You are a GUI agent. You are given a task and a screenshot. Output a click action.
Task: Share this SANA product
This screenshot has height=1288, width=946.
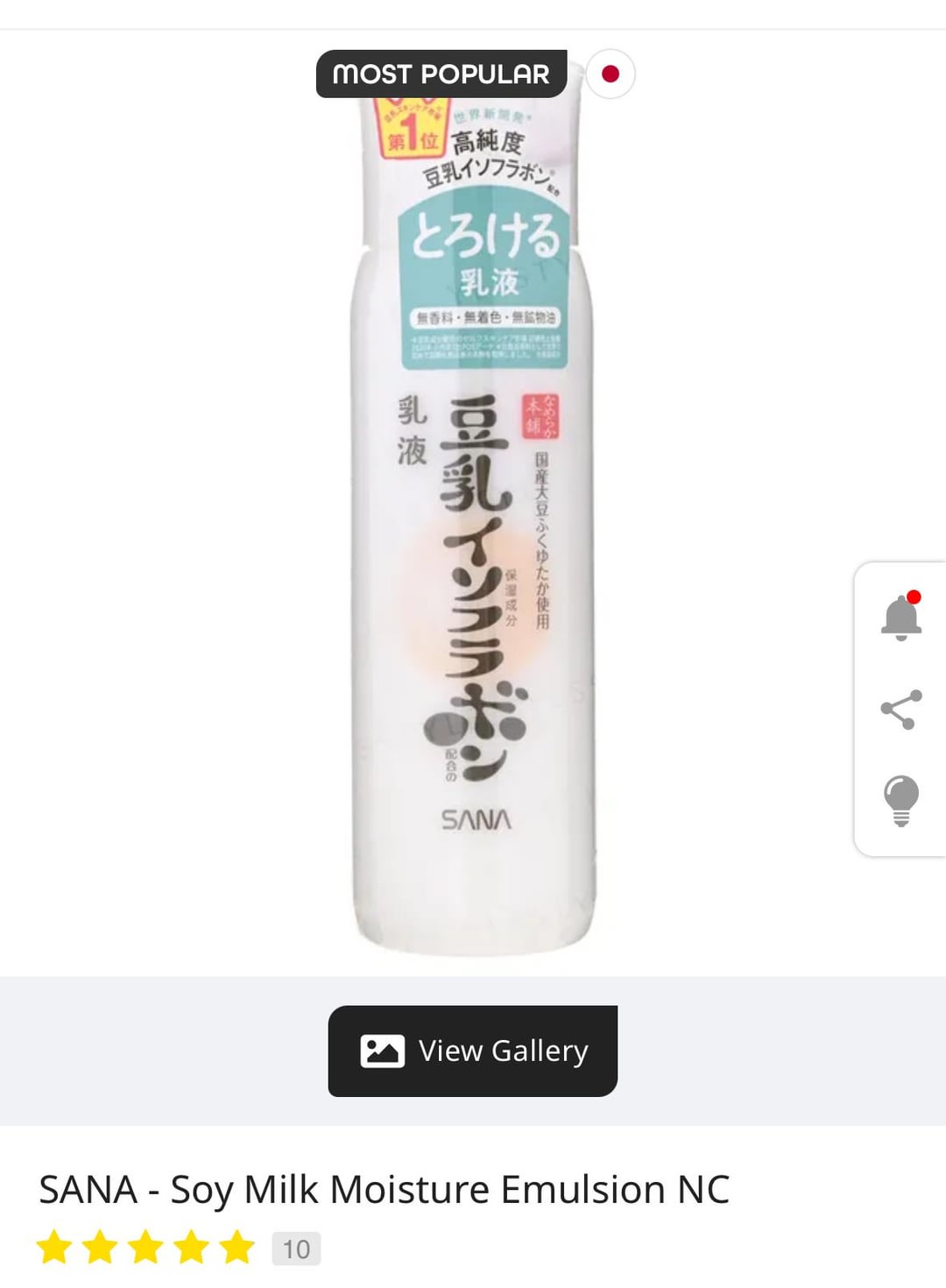pyautogui.click(x=900, y=710)
